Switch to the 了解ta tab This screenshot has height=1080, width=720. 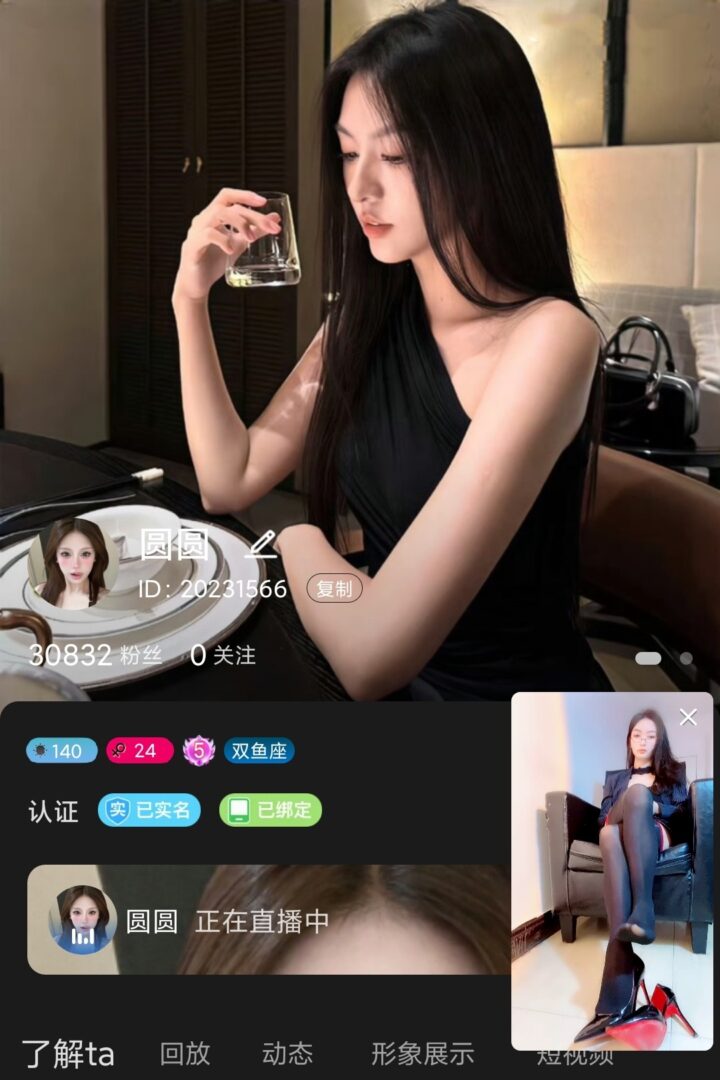pyautogui.click(x=68, y=1053)
